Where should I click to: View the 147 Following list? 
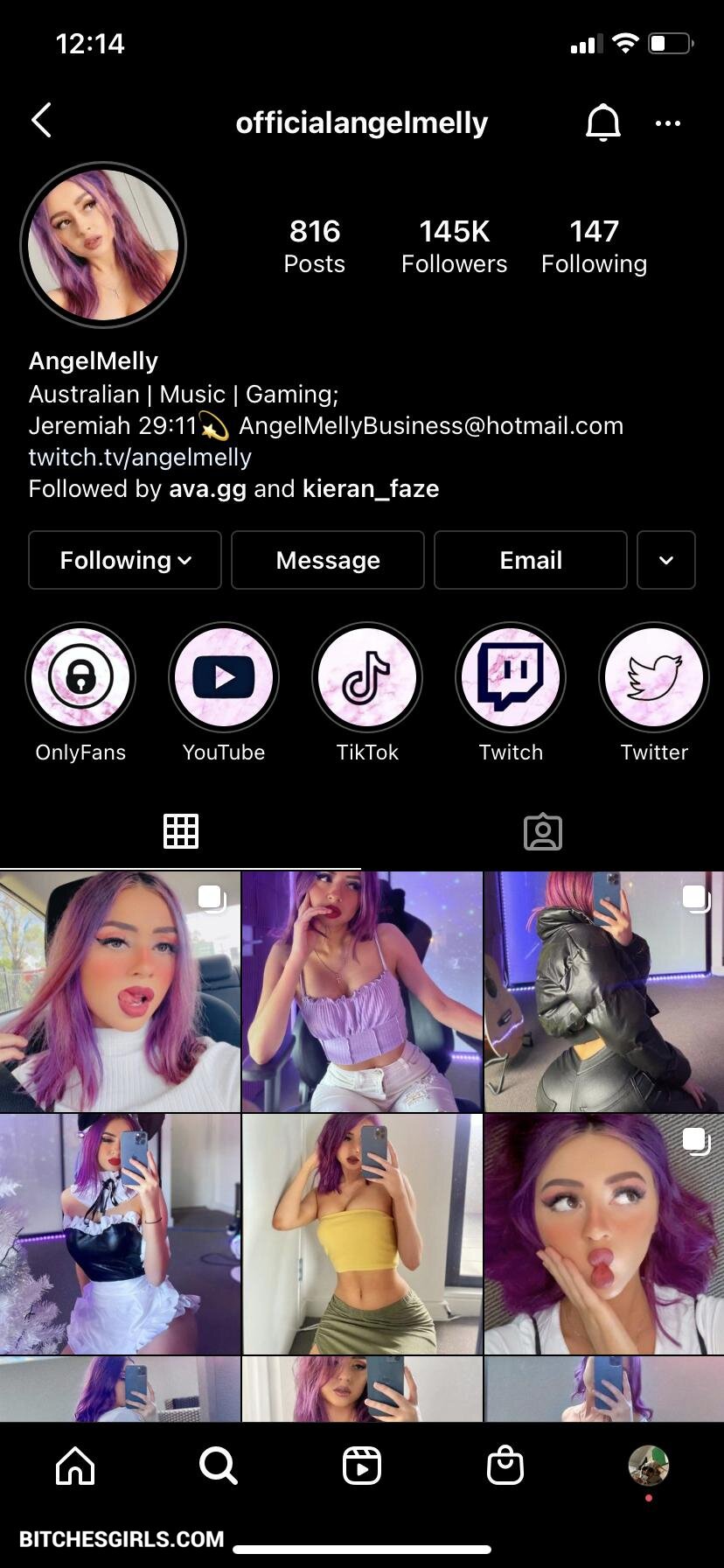[594, 246]
